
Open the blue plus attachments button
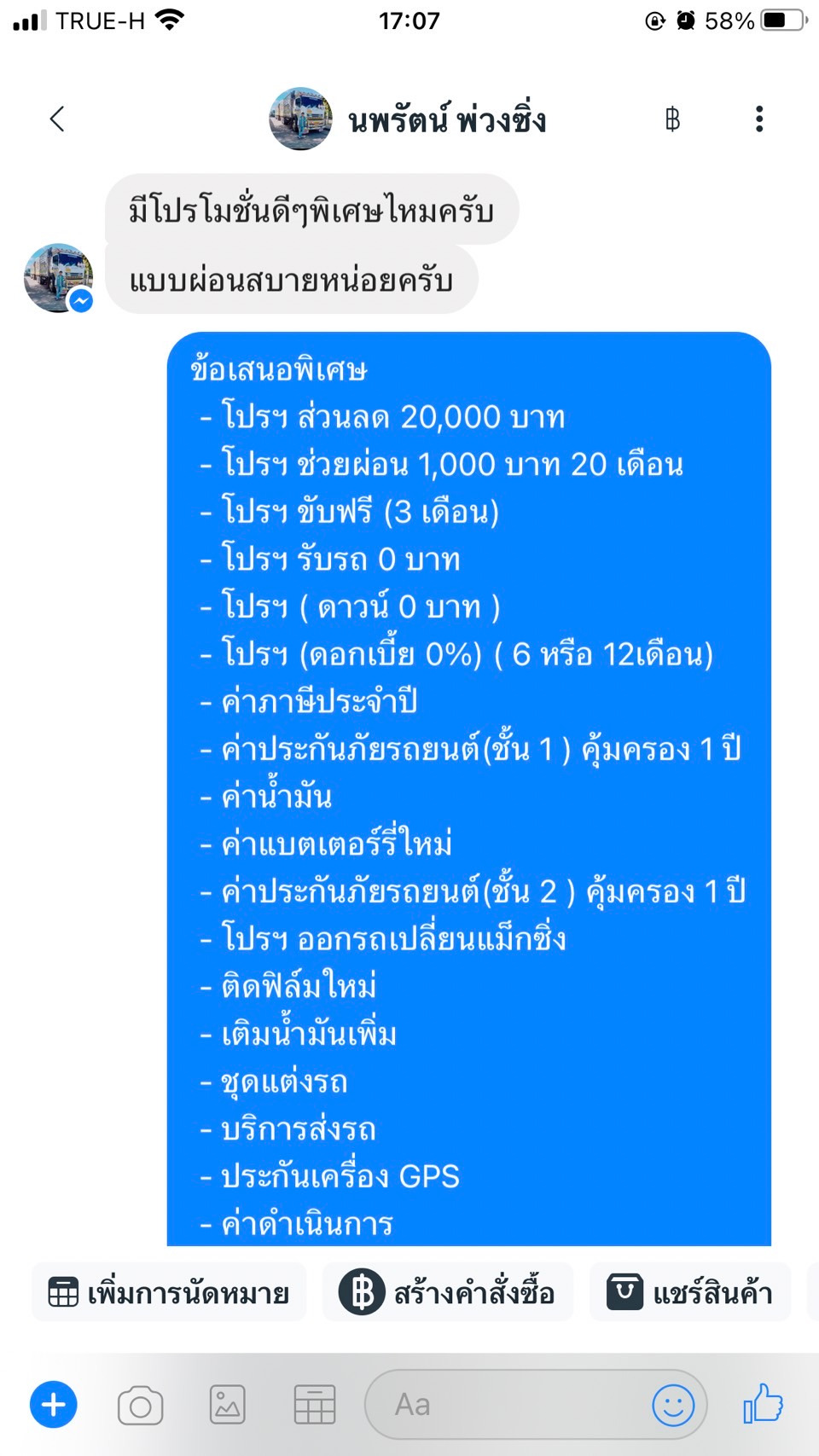54,1405
